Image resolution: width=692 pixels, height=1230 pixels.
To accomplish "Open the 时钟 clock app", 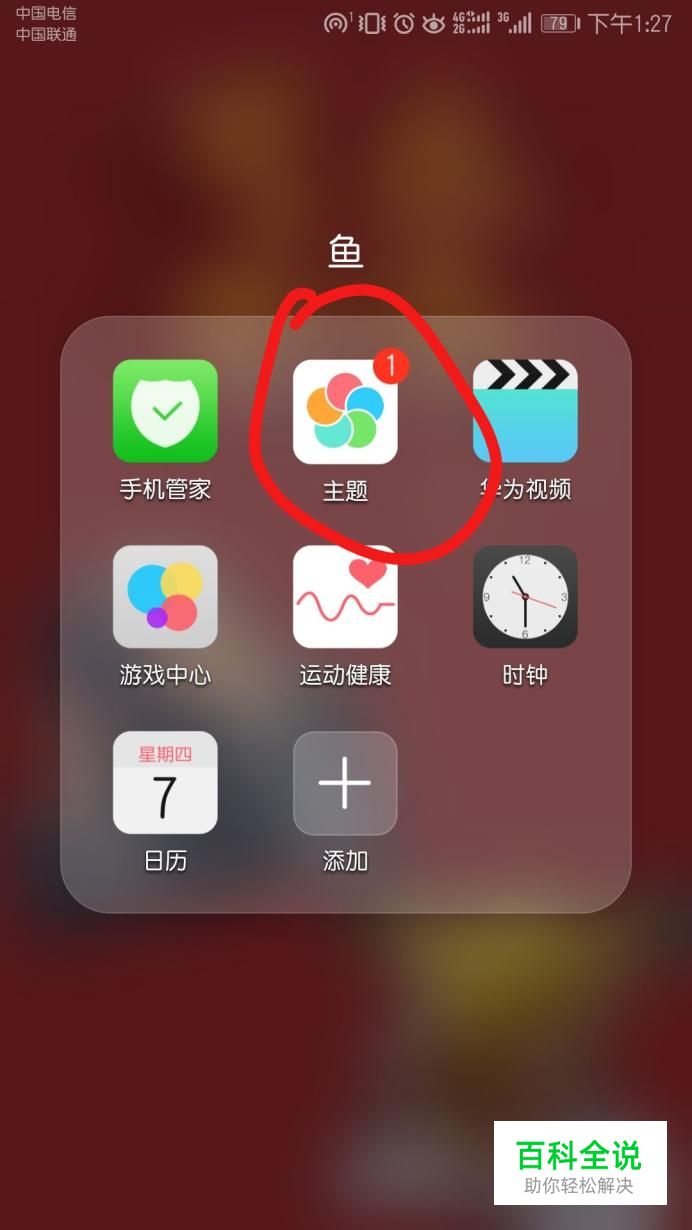I will 525,597.
